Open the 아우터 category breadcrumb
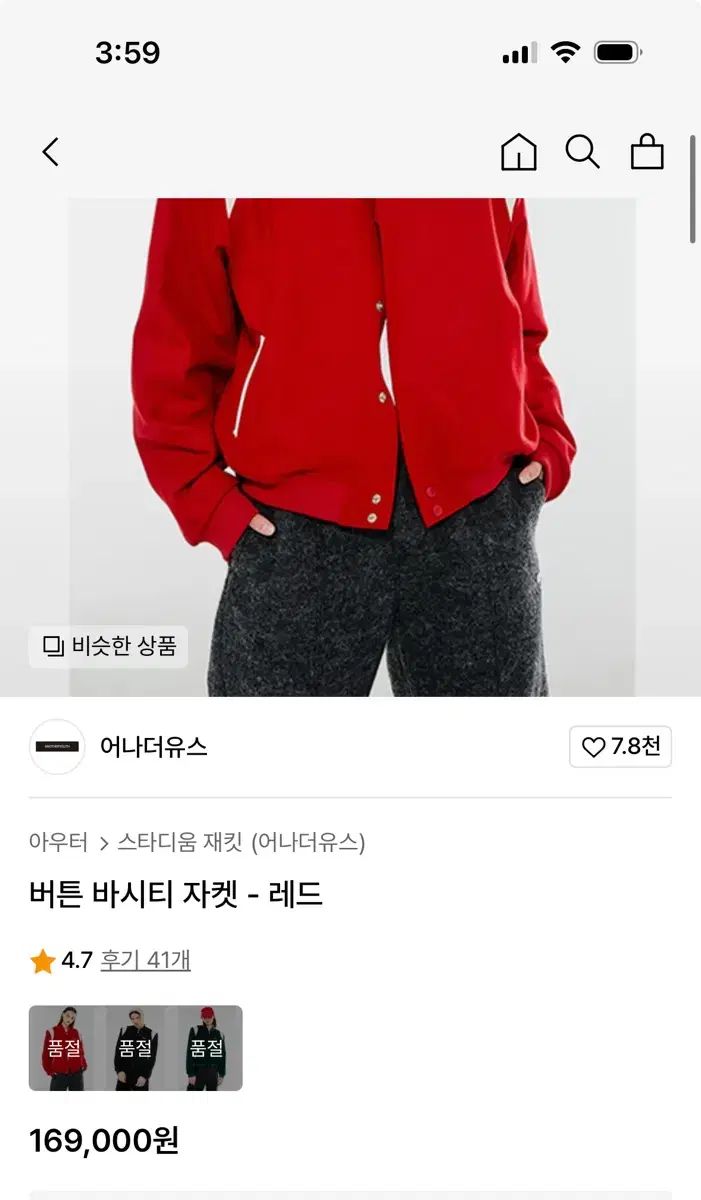This screenshot has width=701, height=1200. [58, 842]
